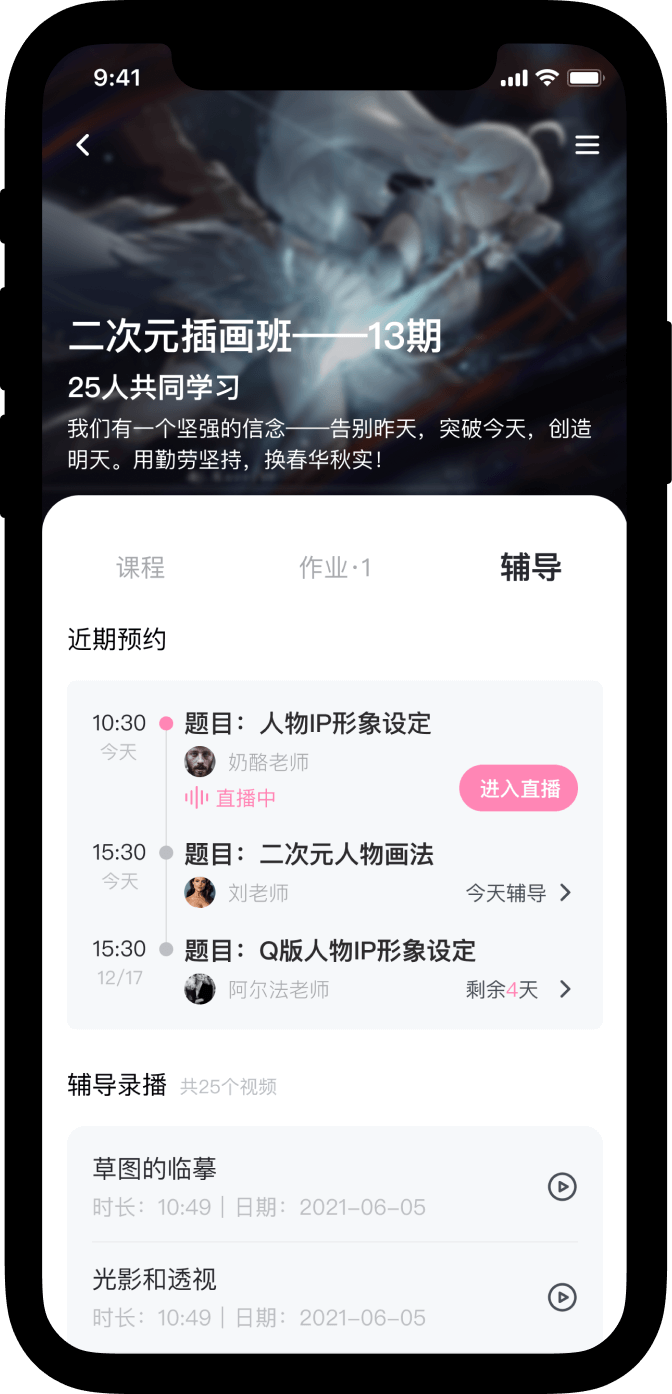Switch to the 作业·1 tab
The height and width of the screenshot is (1394, 672).
pyautogui.click(x=335, y=568)
